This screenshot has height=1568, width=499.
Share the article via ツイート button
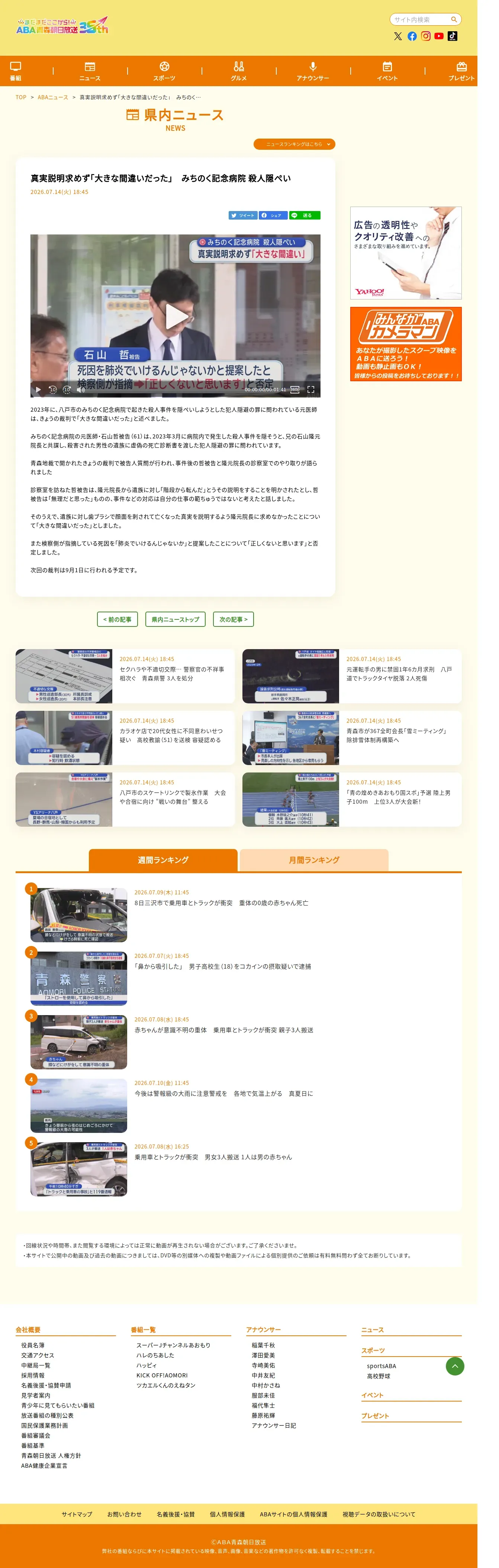242,216
